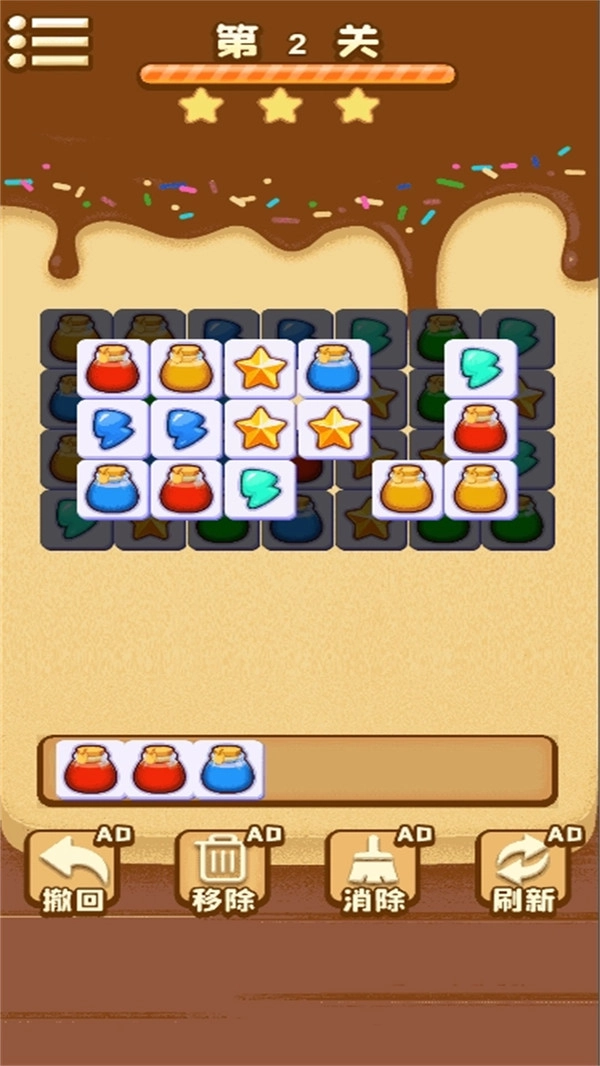The height and width of the screenshot is (1066, 600).
Task: Open the hamburger menu icon
Action: [x=48, y=42]
